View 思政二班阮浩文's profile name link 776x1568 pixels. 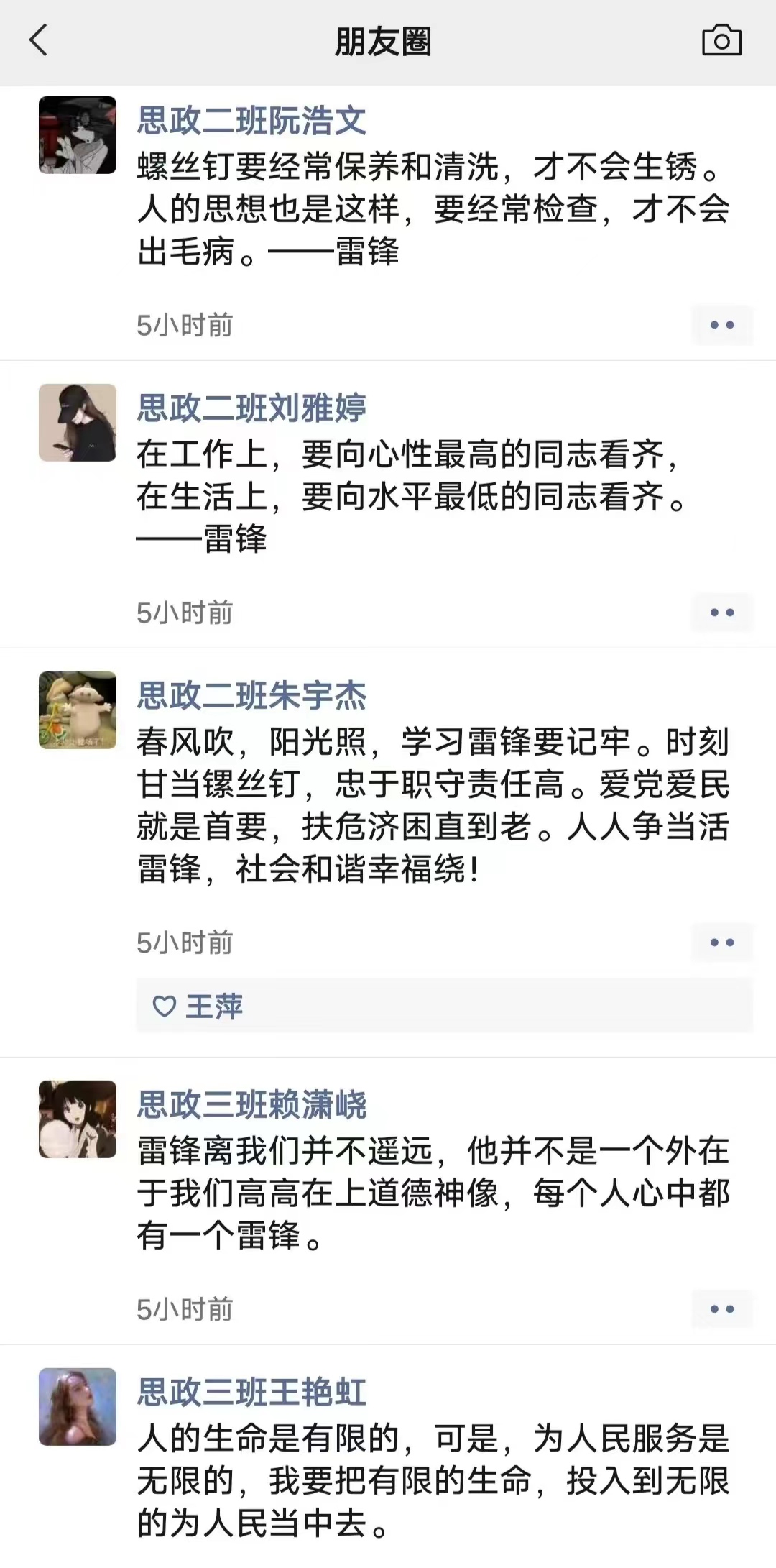[251, 121]
